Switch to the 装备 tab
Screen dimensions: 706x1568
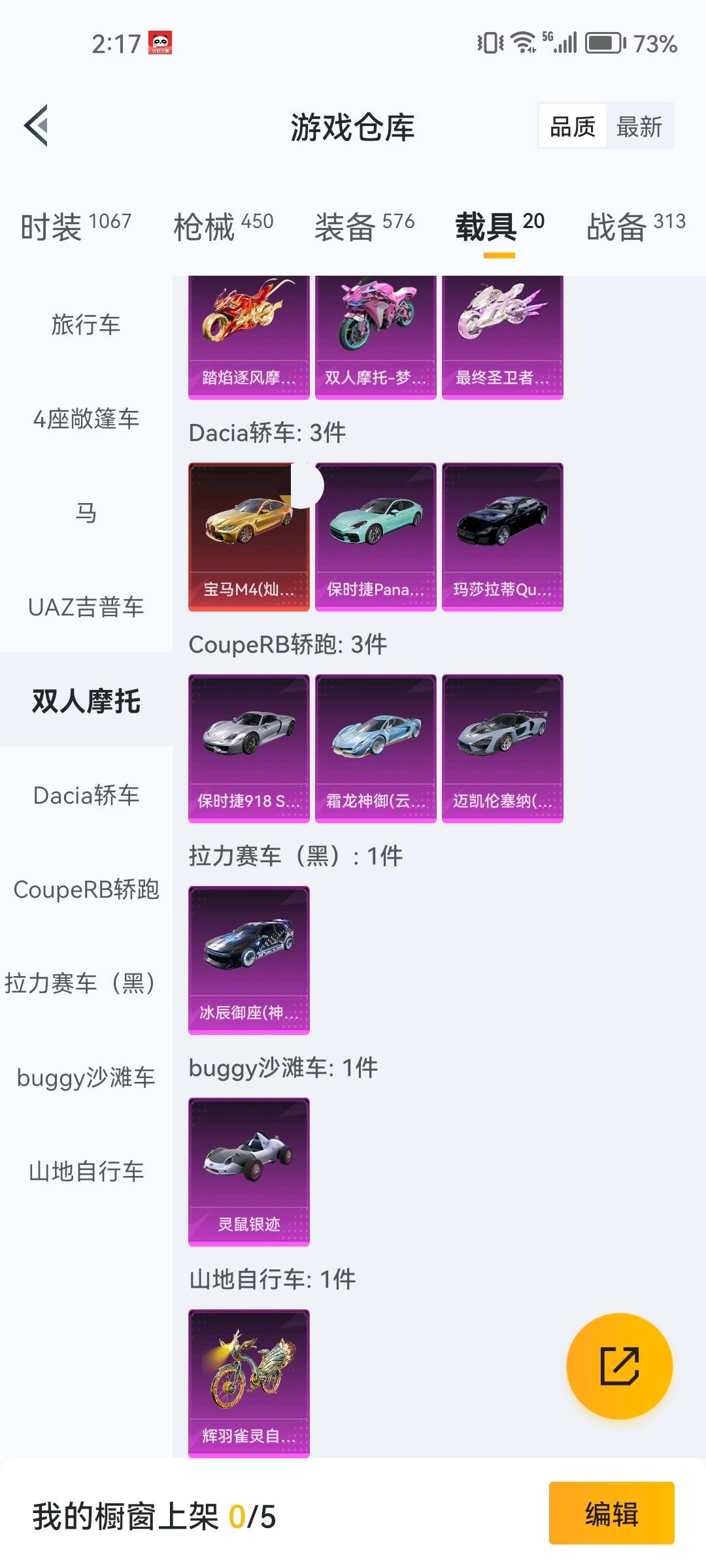pos(364,226)
